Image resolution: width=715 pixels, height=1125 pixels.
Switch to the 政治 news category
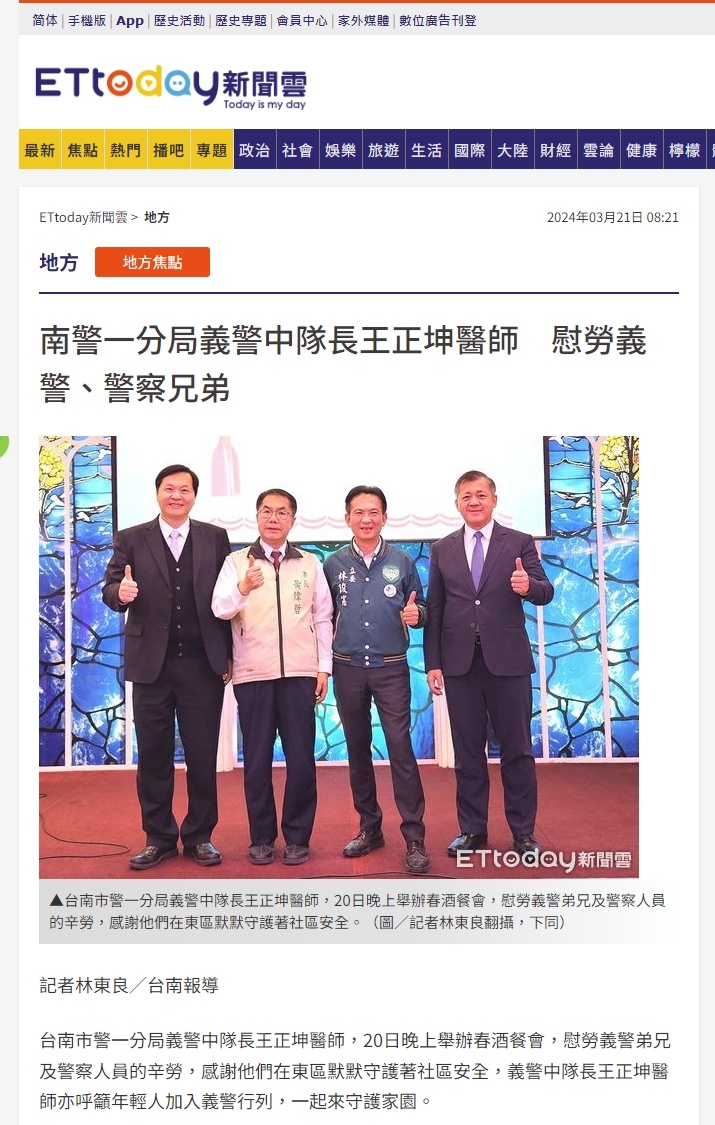[255, 150]
